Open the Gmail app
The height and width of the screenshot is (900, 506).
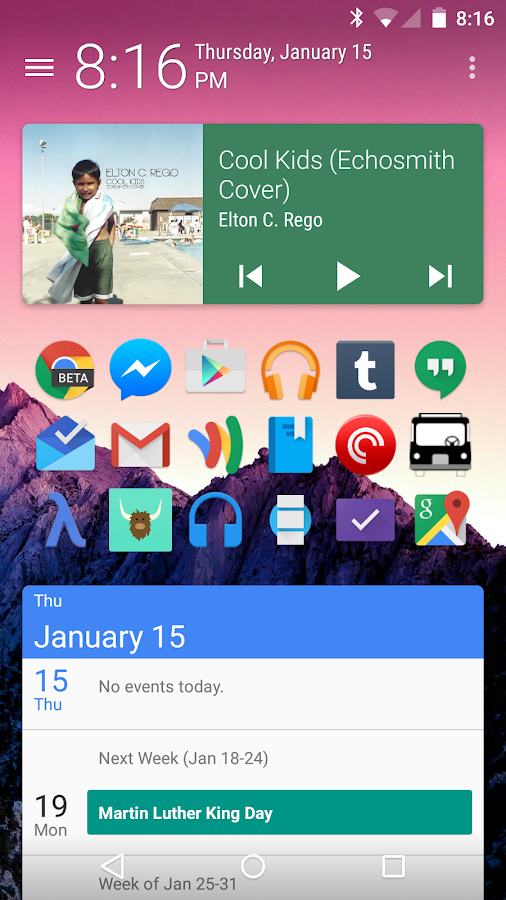coord(140,445)
